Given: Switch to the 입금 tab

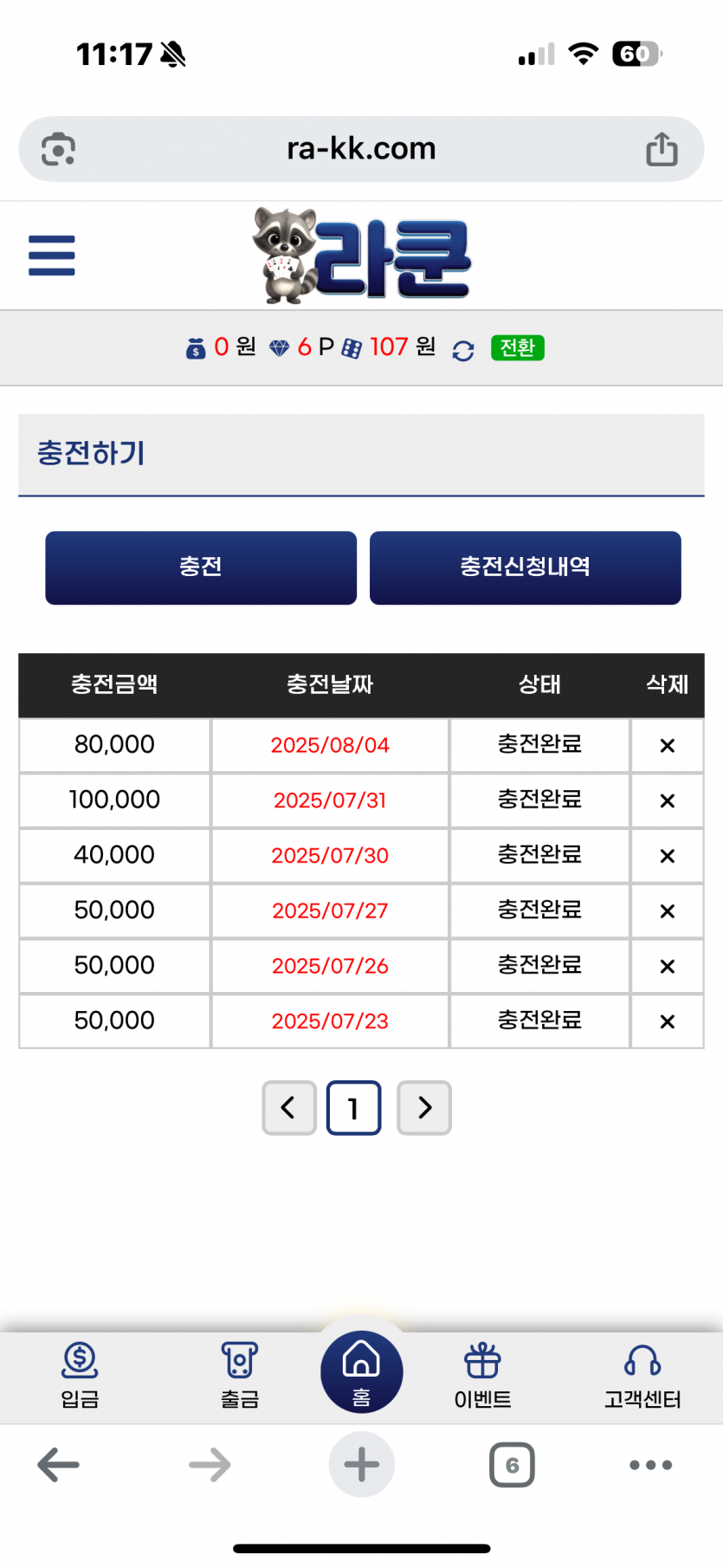Looking at the screenshot, I should pyautogui.click(x=80, y=1375).
